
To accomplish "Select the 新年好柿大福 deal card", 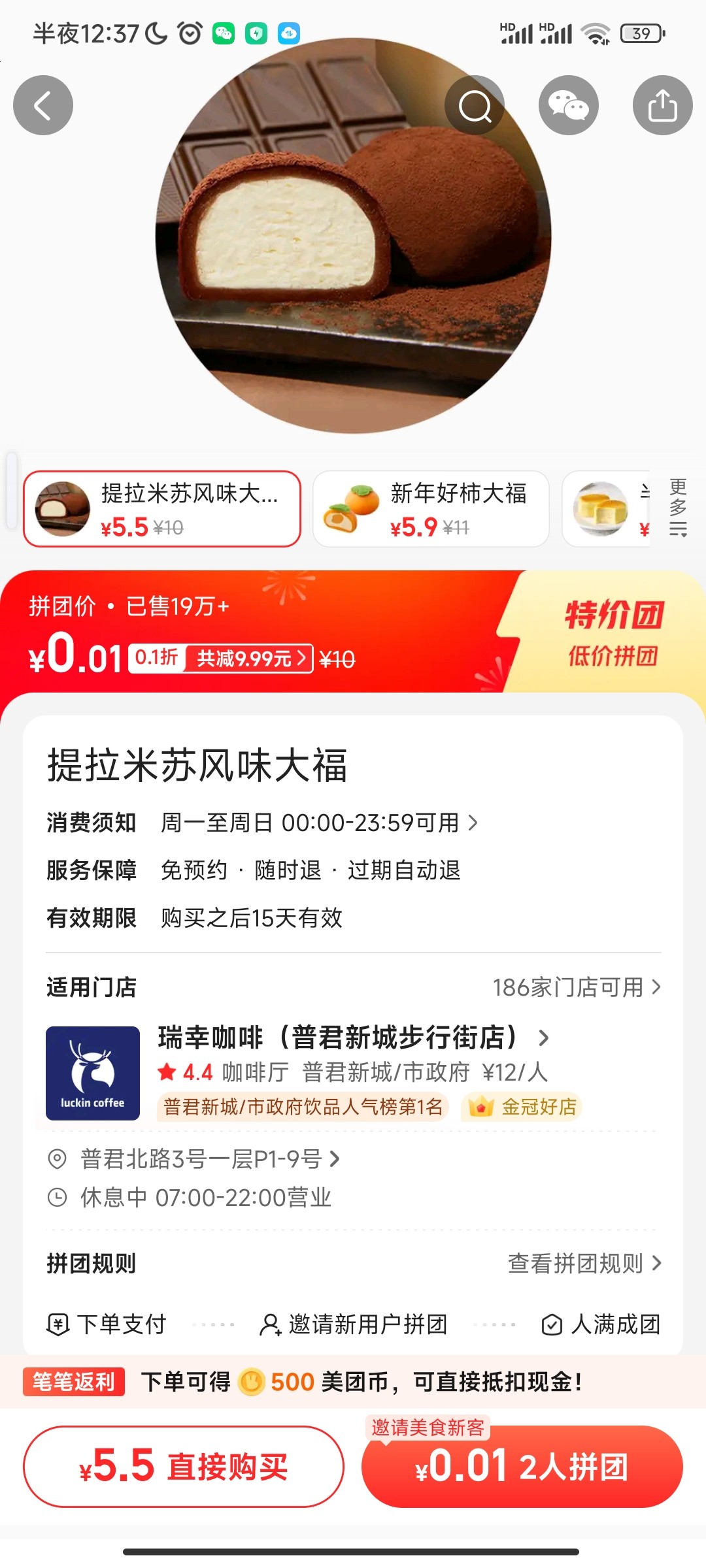I will 431,509.
